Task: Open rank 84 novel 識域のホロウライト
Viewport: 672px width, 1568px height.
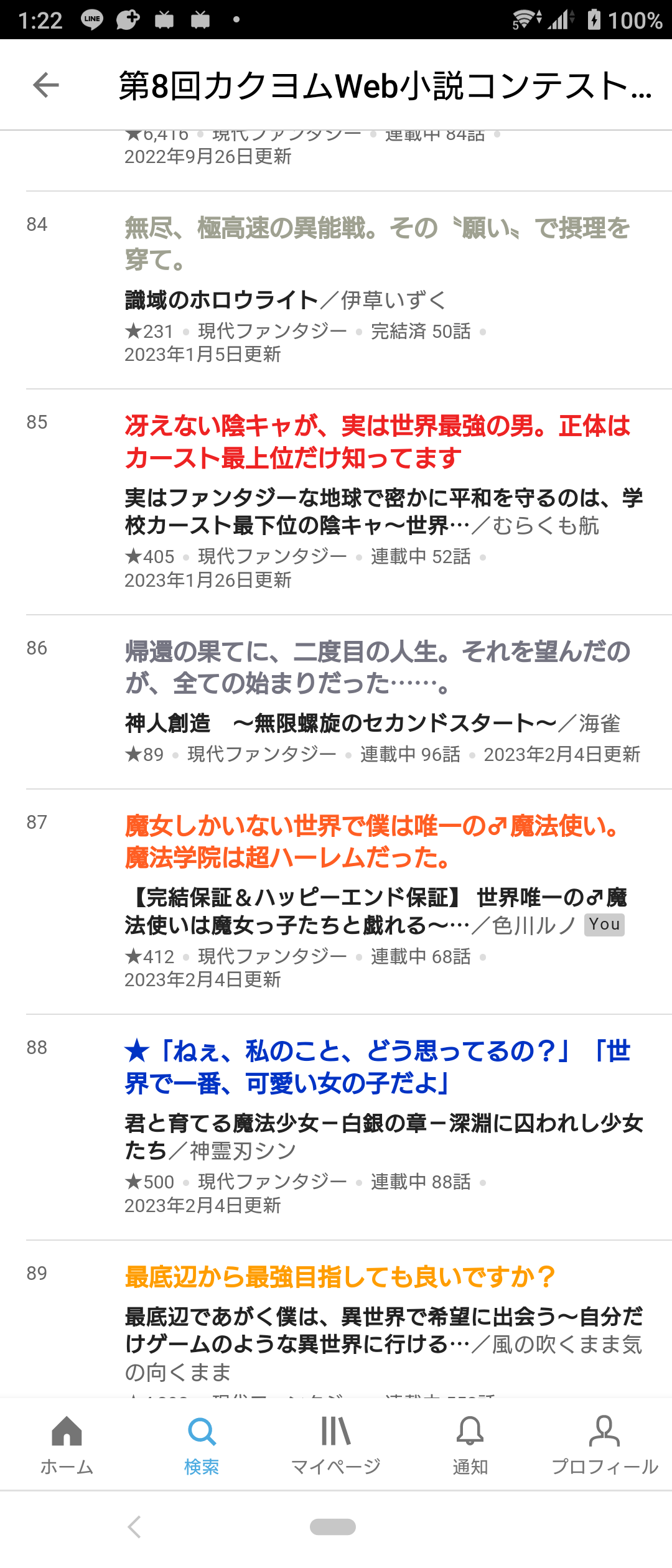Action: pyautogui.click(x=222, y=301)
